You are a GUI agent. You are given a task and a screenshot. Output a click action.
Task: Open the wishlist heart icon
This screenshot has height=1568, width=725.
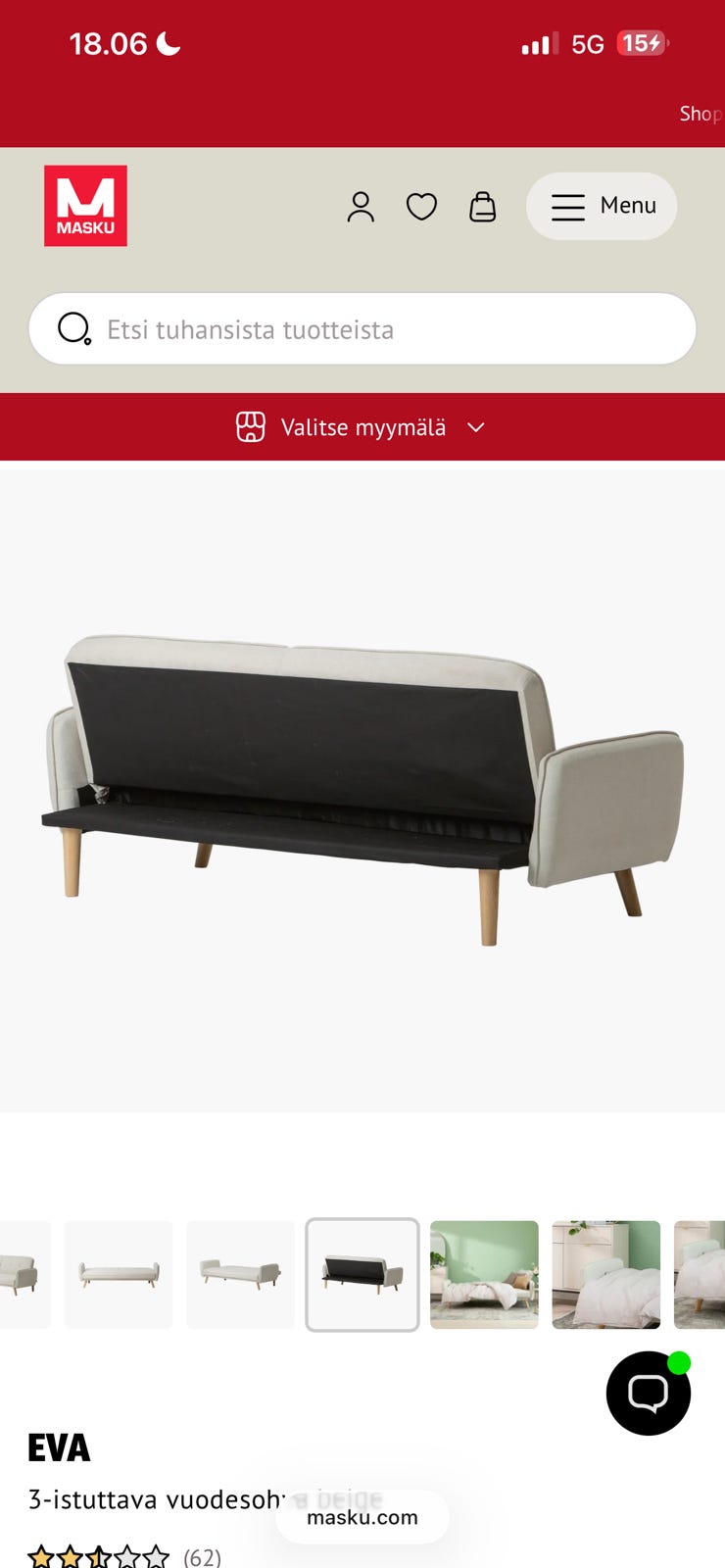[421, 207]
